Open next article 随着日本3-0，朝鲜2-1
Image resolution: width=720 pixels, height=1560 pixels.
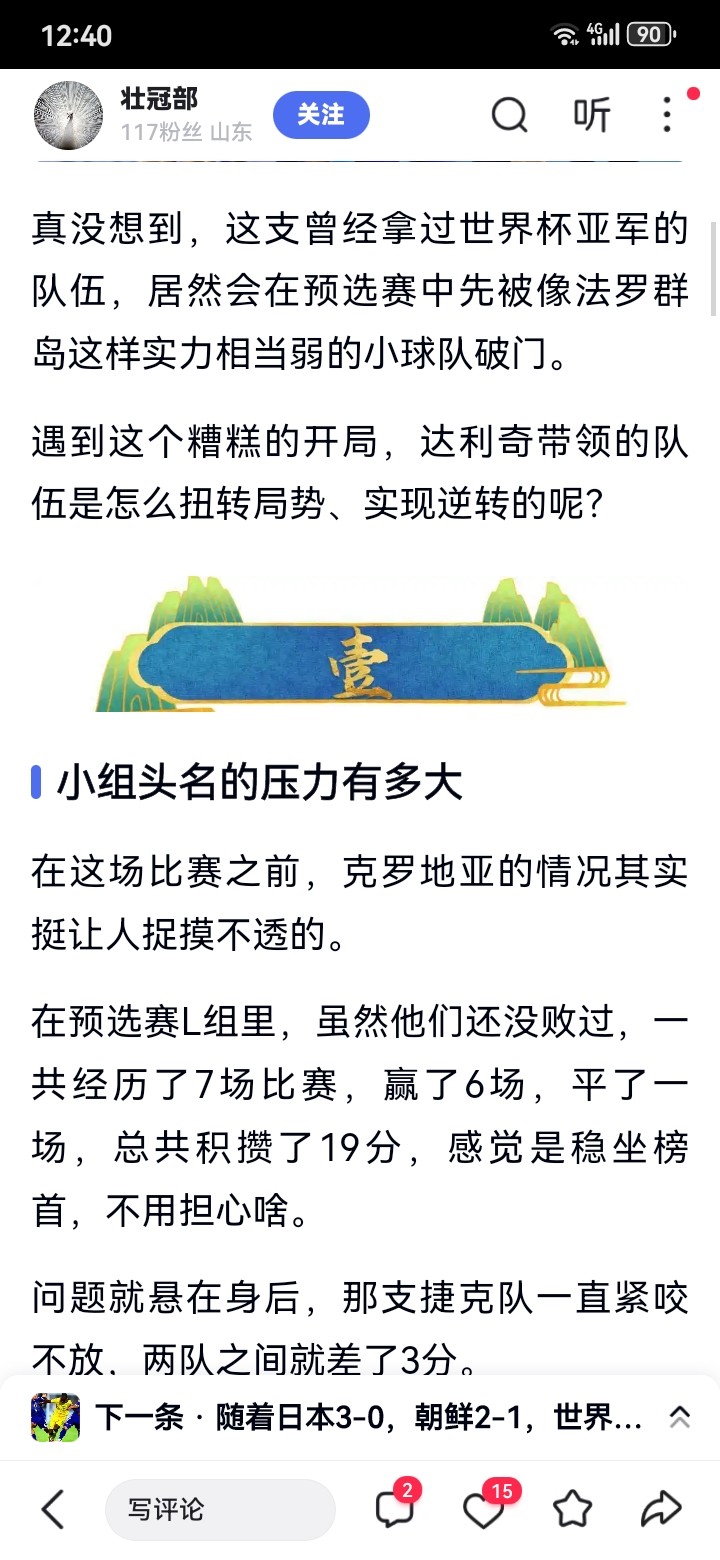[x=368, y=1416]
